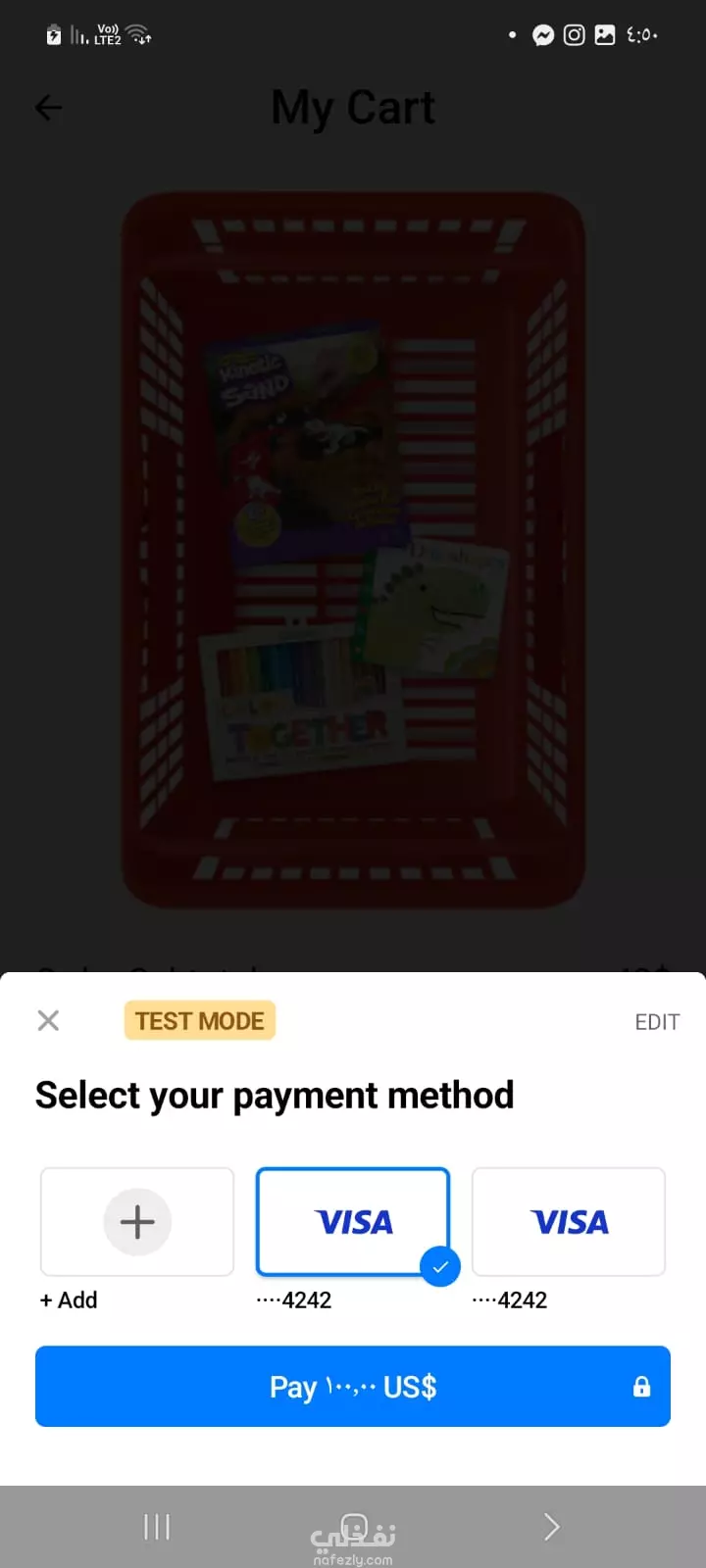Open recent apps from navigation bar

pyautogui.click(x=157, y=1526)
